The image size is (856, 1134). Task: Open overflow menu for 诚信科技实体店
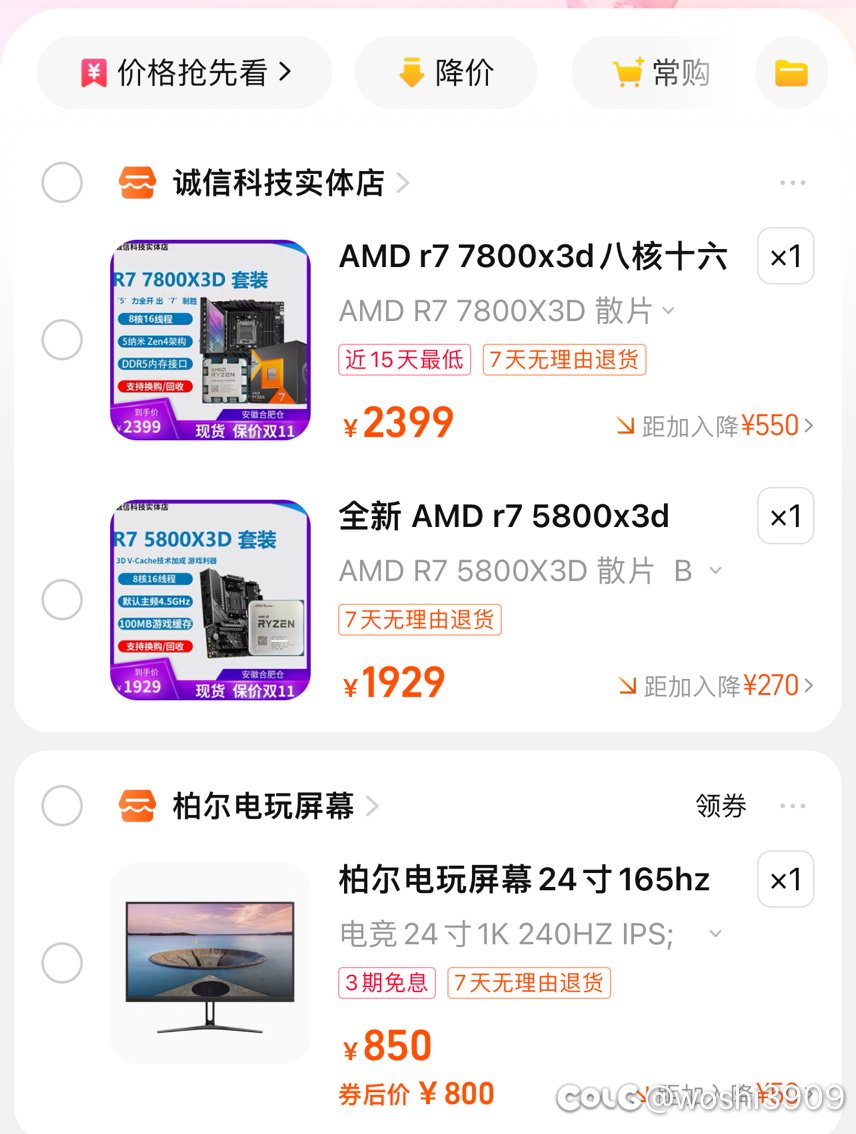[792, 183]
